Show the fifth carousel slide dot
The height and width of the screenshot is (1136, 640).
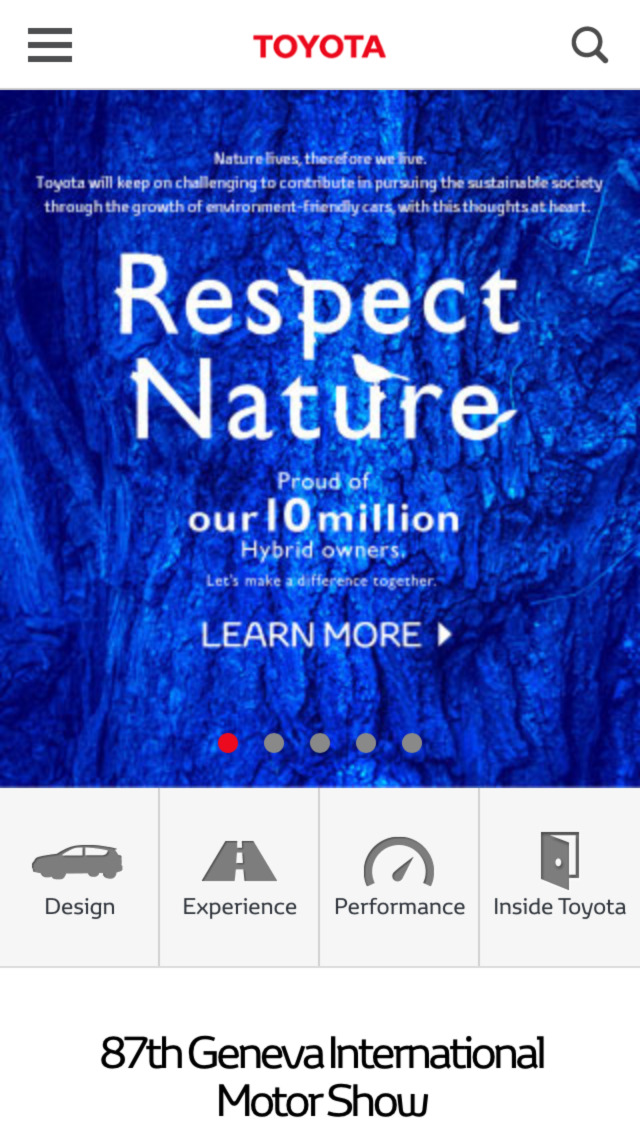point(412,743)
